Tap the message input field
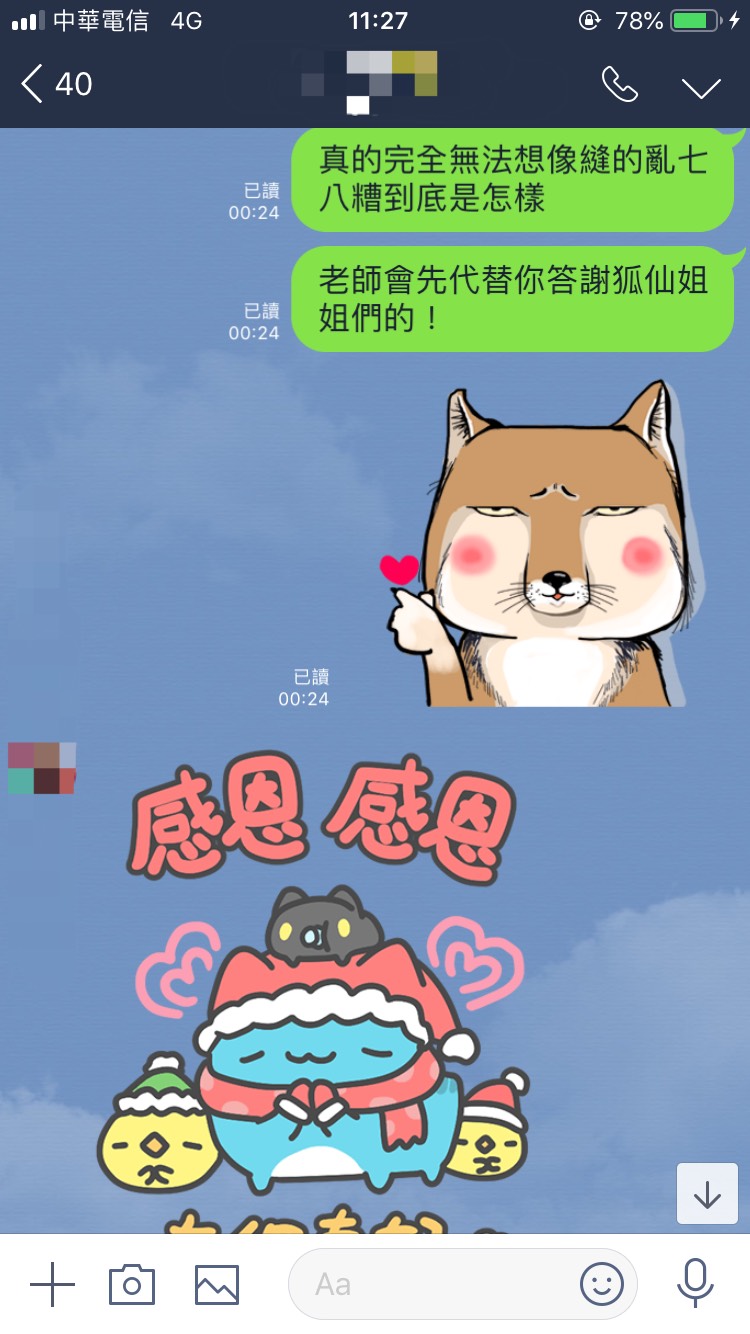This screenshot has height=1334, width=750. click(440, 1284)
